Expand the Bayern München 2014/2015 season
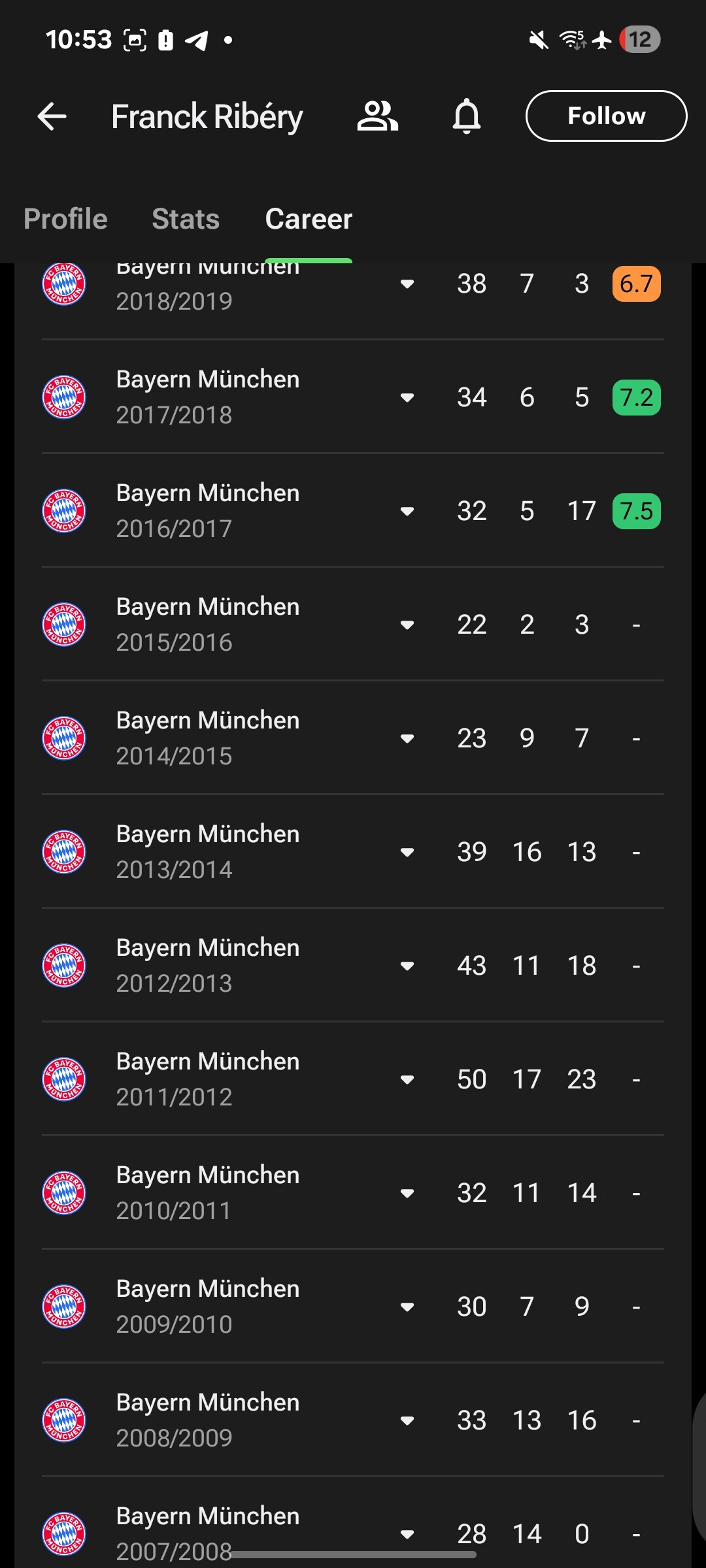 [407, 738]
